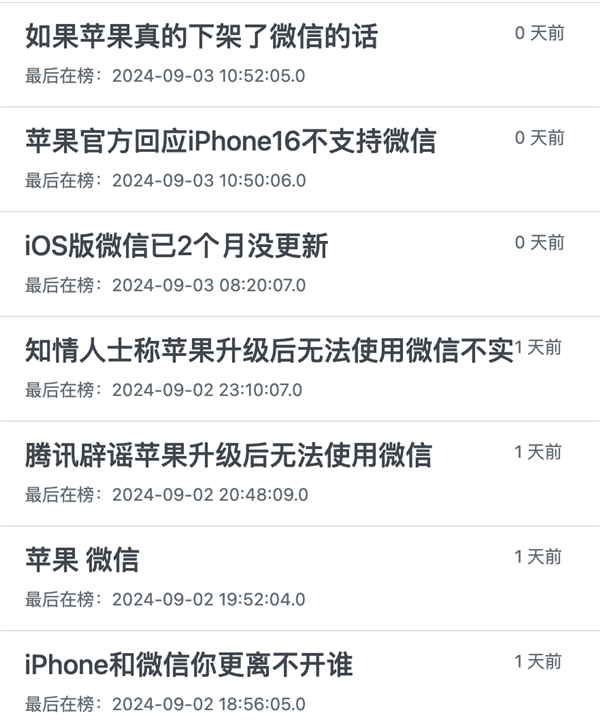The height and width of the screenshot is (725, 600).
Task: View the iPhone和微信你更离不开谁 topic
Action: [189, 664]
